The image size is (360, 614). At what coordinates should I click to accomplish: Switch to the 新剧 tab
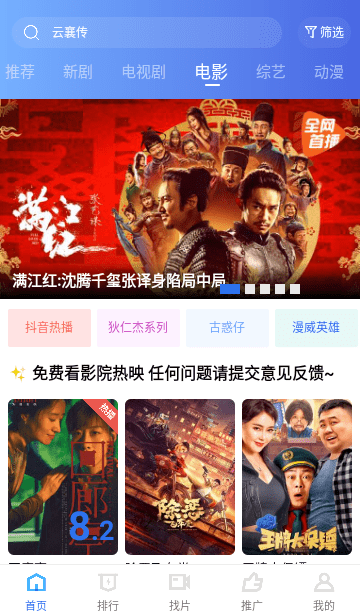[x=78, y=72]
